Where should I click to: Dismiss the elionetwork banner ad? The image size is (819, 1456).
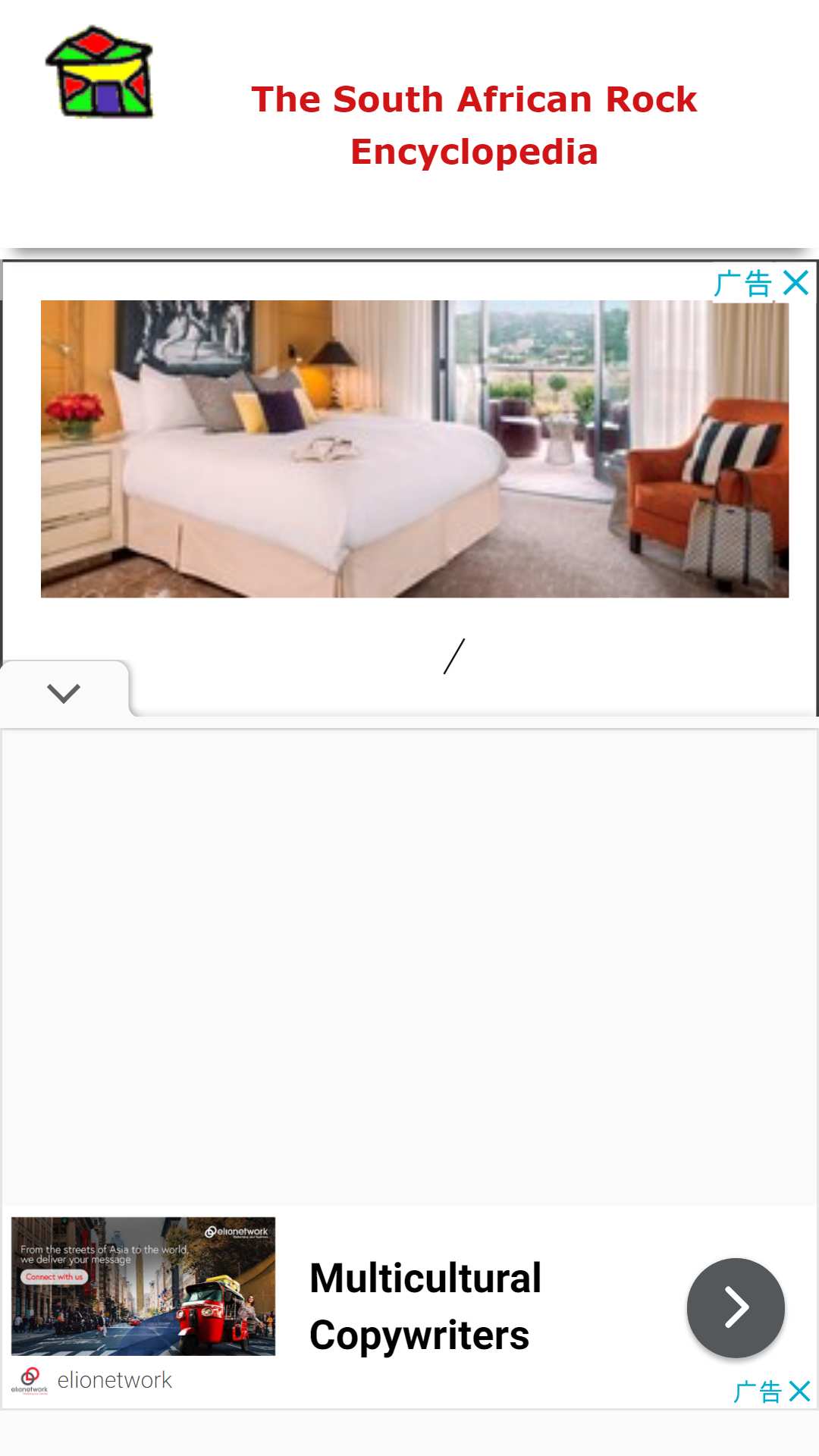[x=799, y=1392]
